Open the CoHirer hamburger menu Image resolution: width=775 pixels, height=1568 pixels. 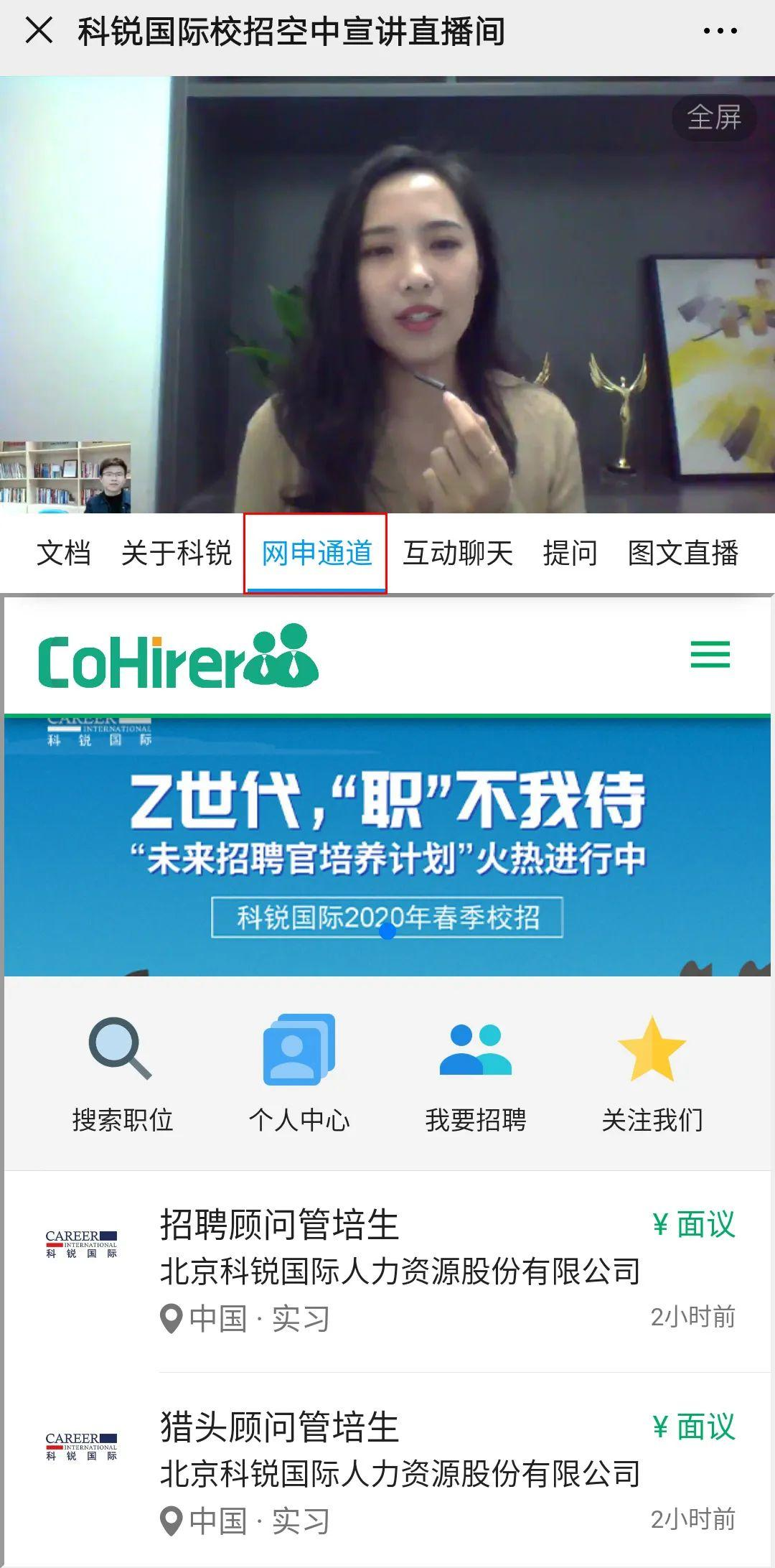click(710, 655)
